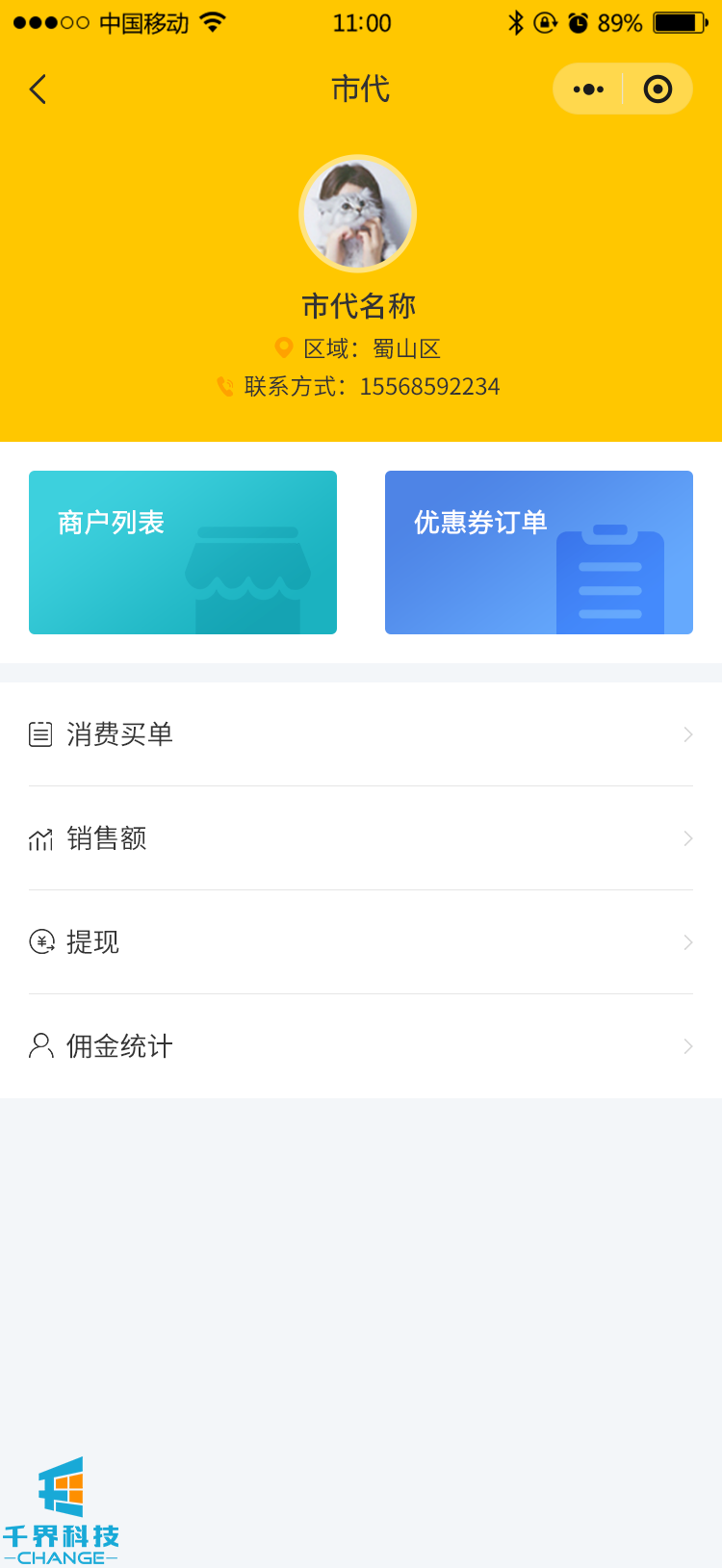This screenshot has width=722, height=1568.
Task: Tap the profile avatar photo
Action: [x=358, y=214]
